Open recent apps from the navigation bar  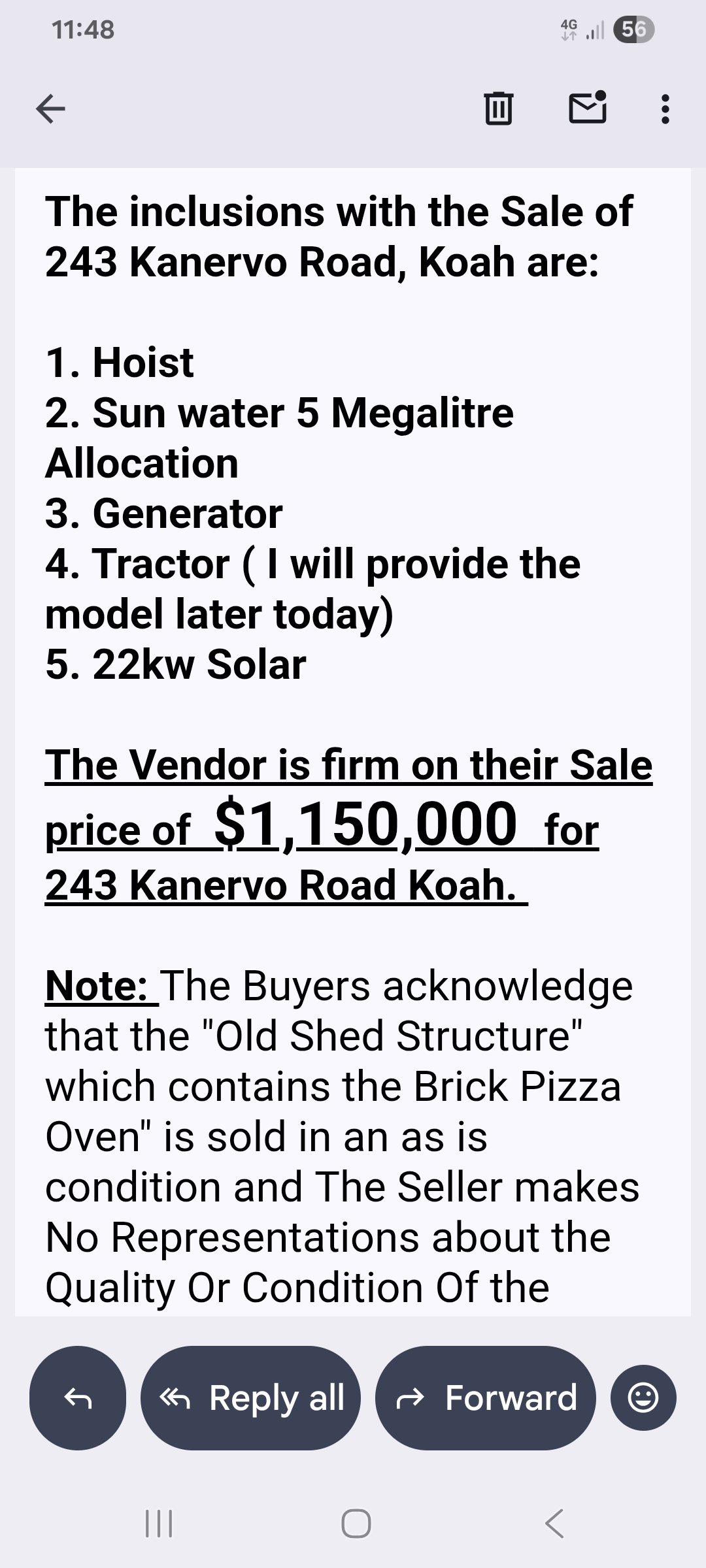tap(158, 1523)
